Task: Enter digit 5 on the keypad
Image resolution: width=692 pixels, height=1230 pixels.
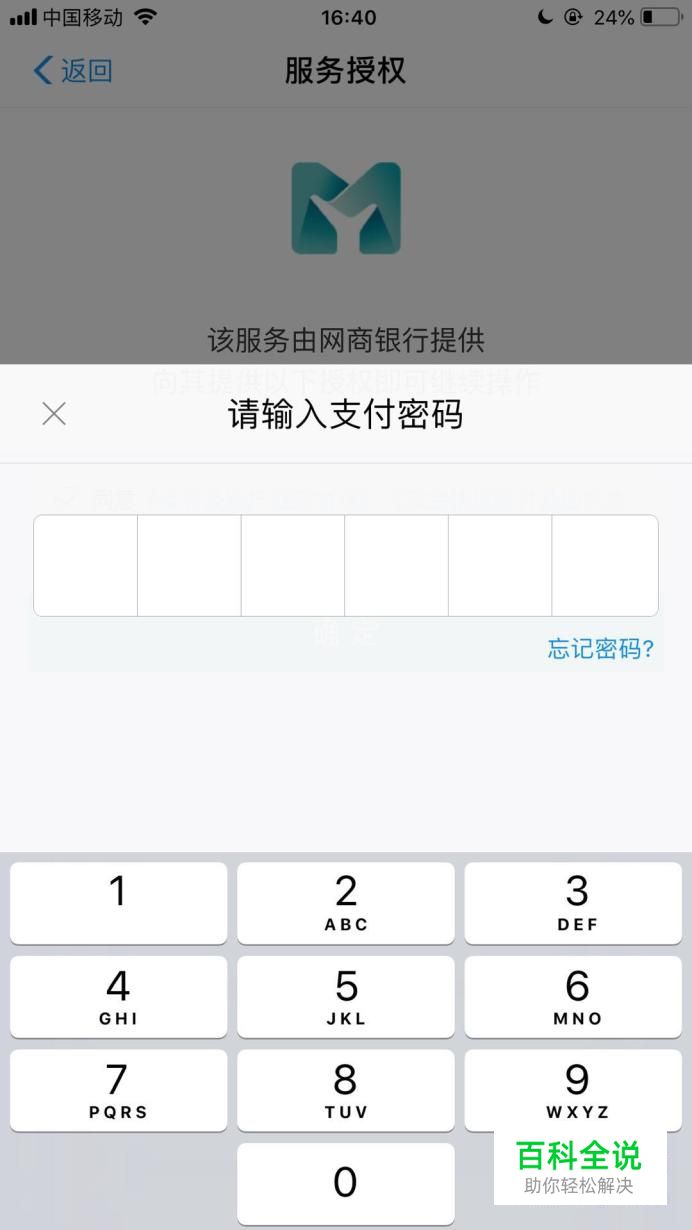Action: (346, 997)
